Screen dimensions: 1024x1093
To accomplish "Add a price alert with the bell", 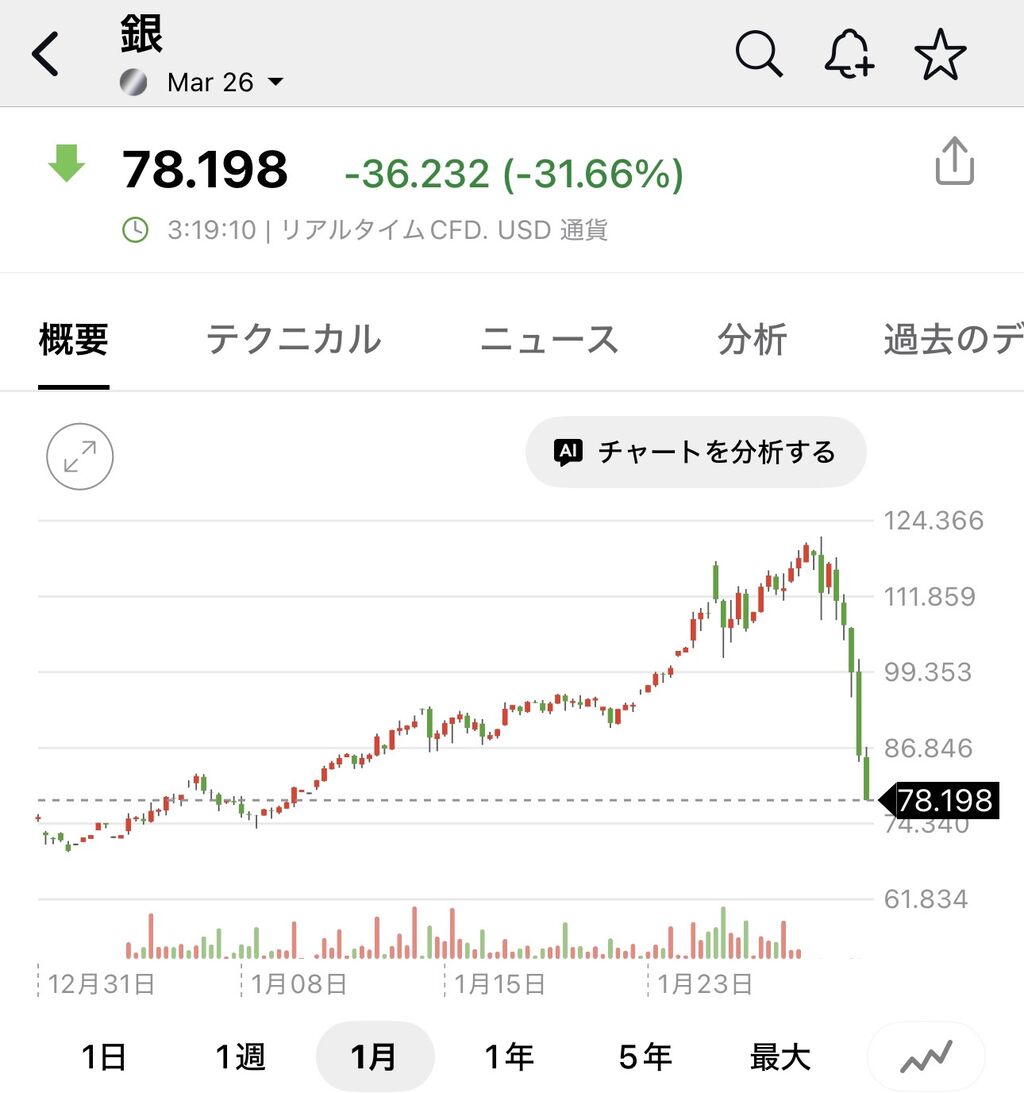I will click(x=848, y=54).
